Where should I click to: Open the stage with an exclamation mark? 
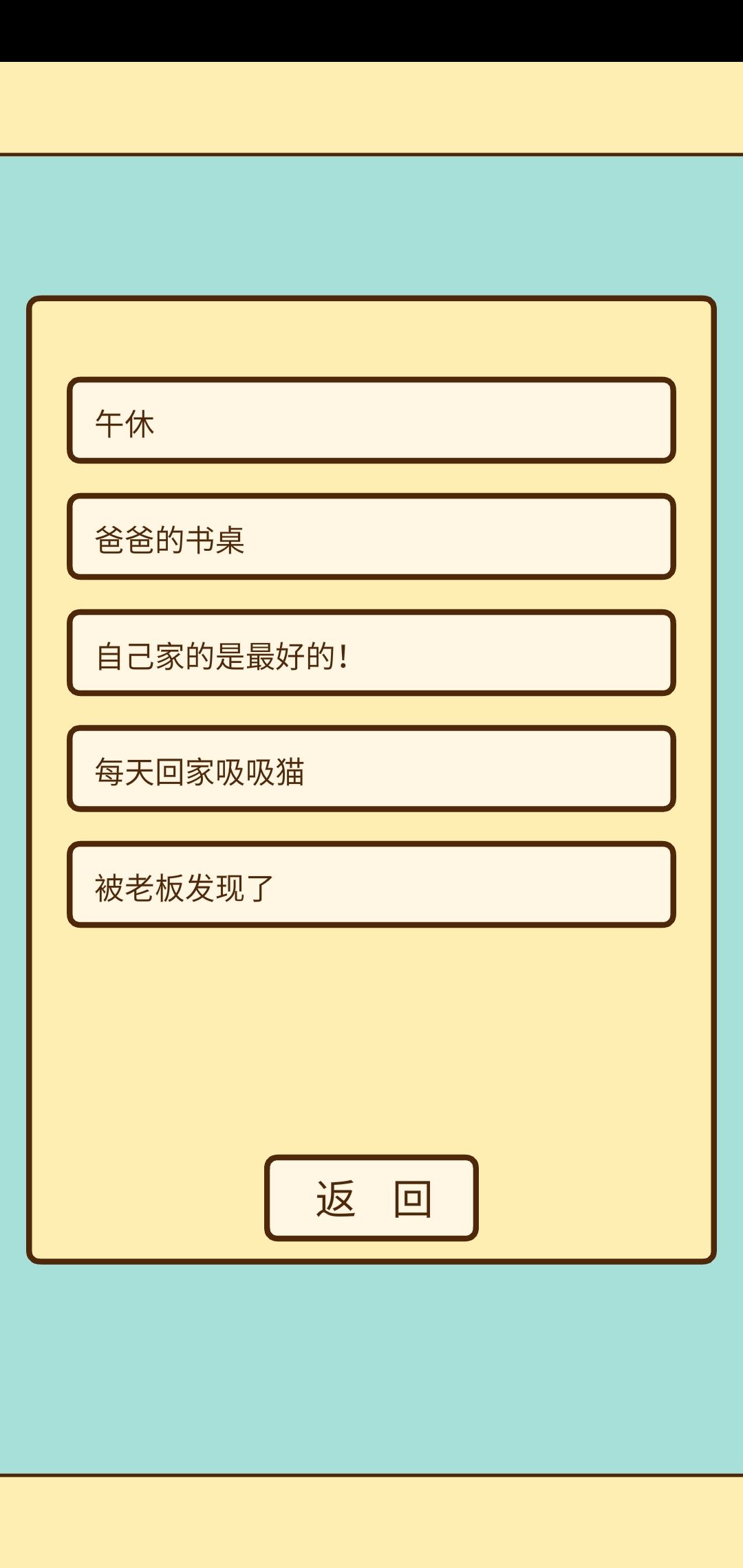370,653
